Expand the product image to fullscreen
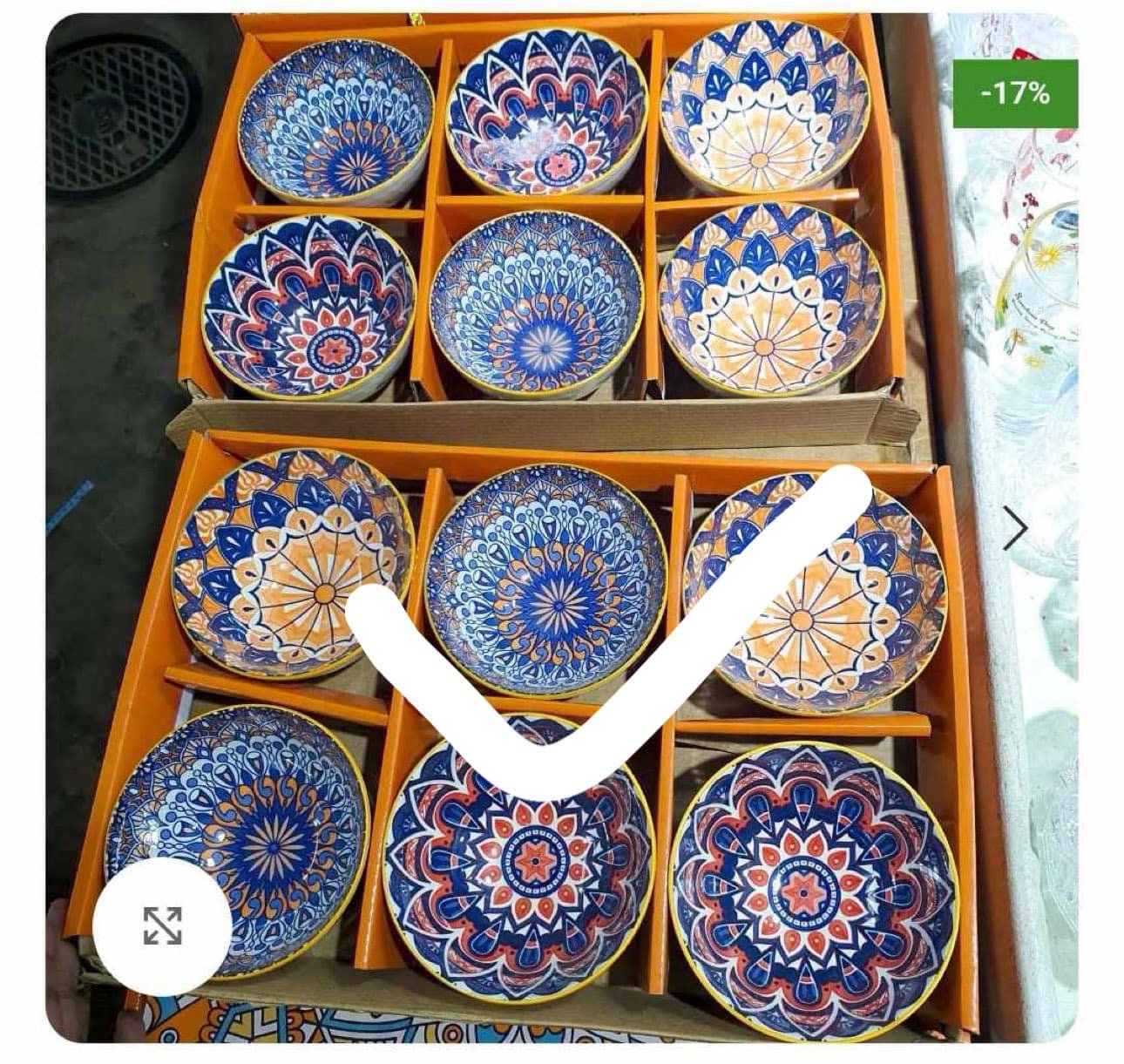The width and height of the screenshot is (1124, 1064). 162,925
